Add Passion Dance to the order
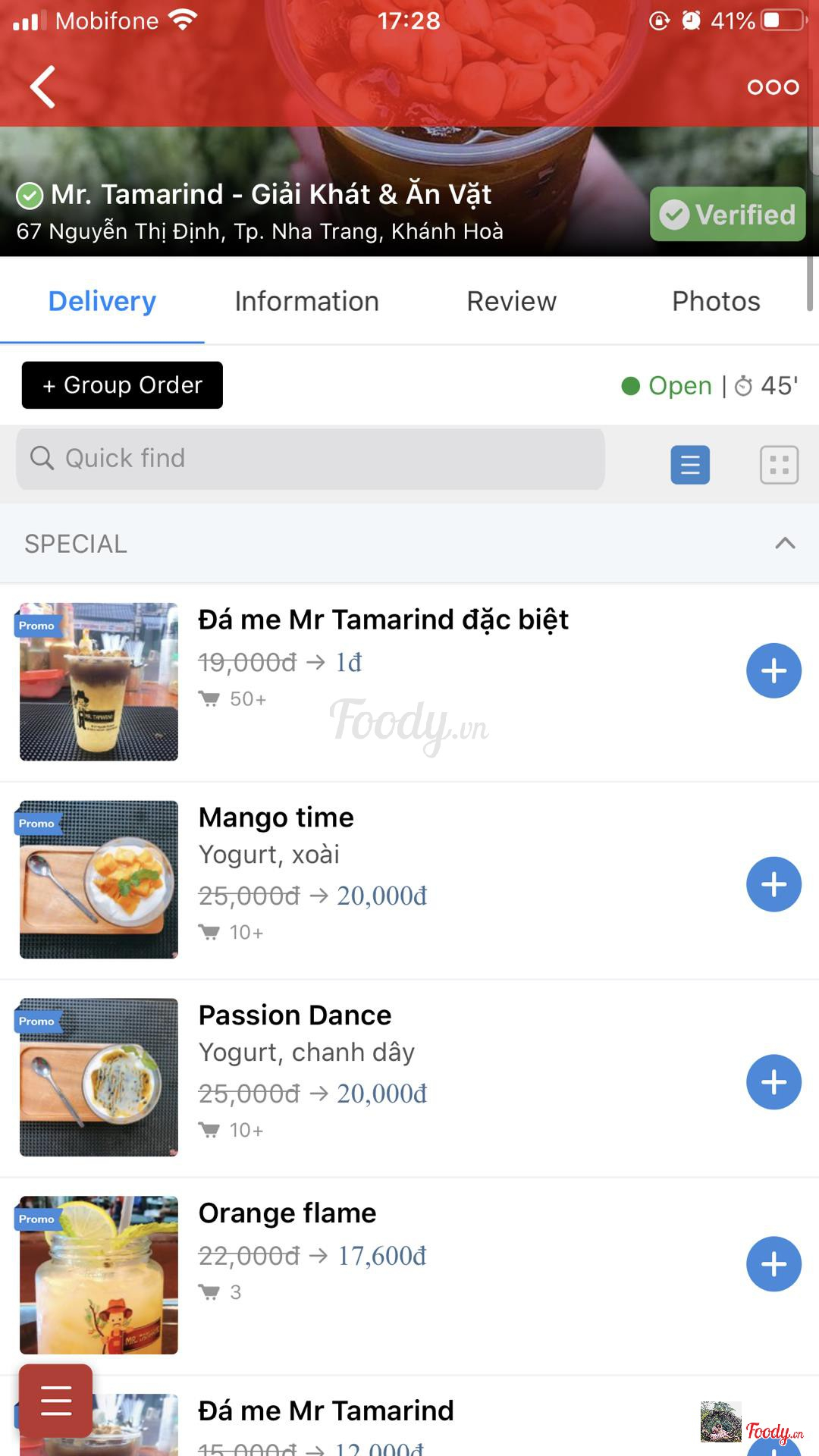This screenshot has width=819, height=1456. click(x=773, y=1082)
